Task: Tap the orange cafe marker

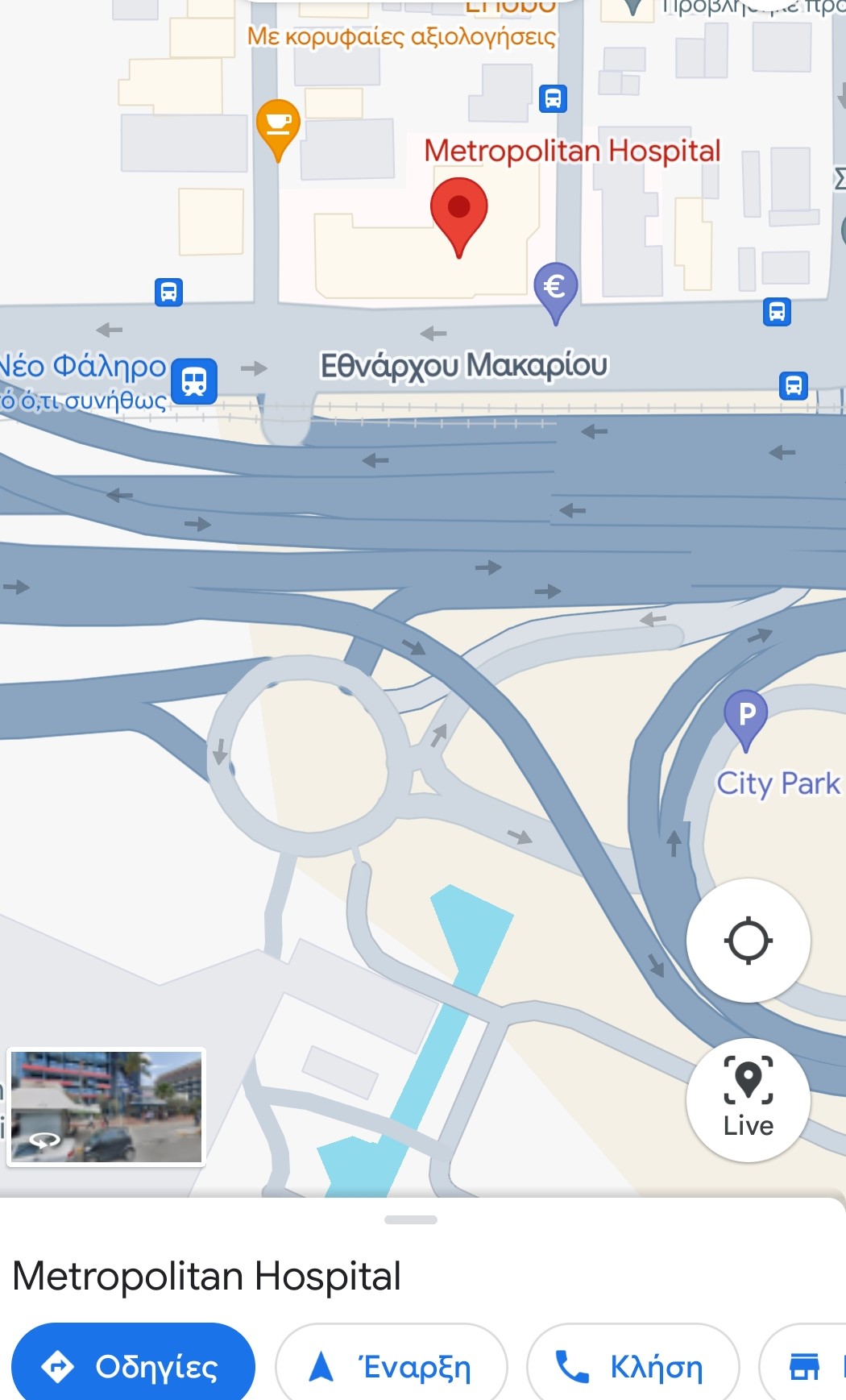Action: click(278, 127)
